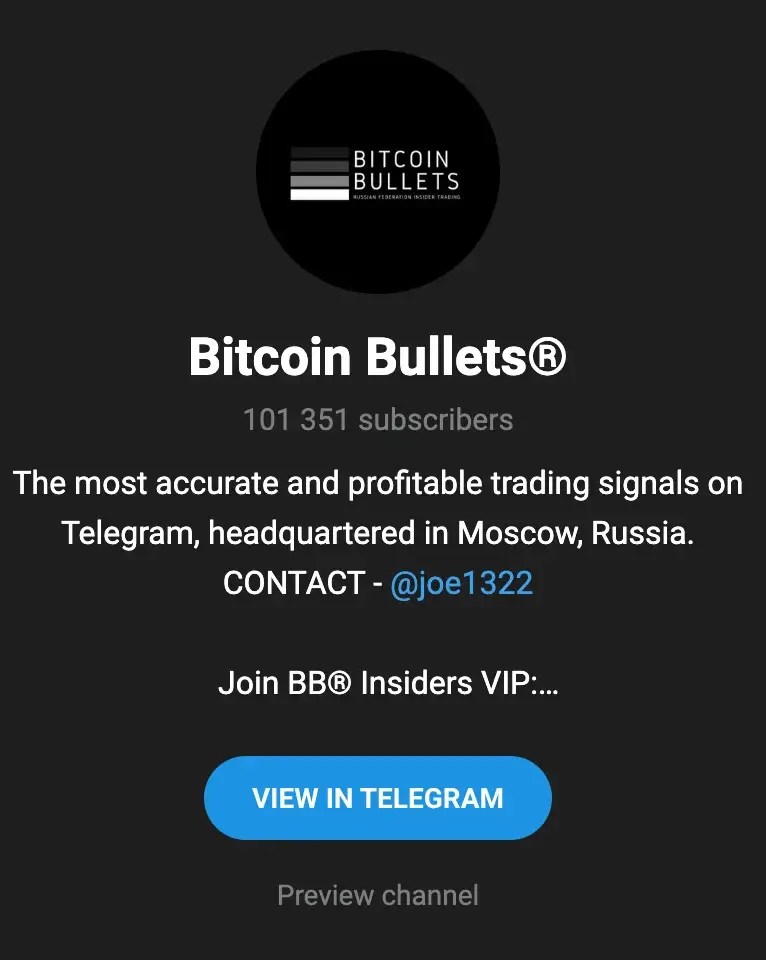Click the BITCOIN text inside the logo
766x960 pixels.
pos(404,157)
